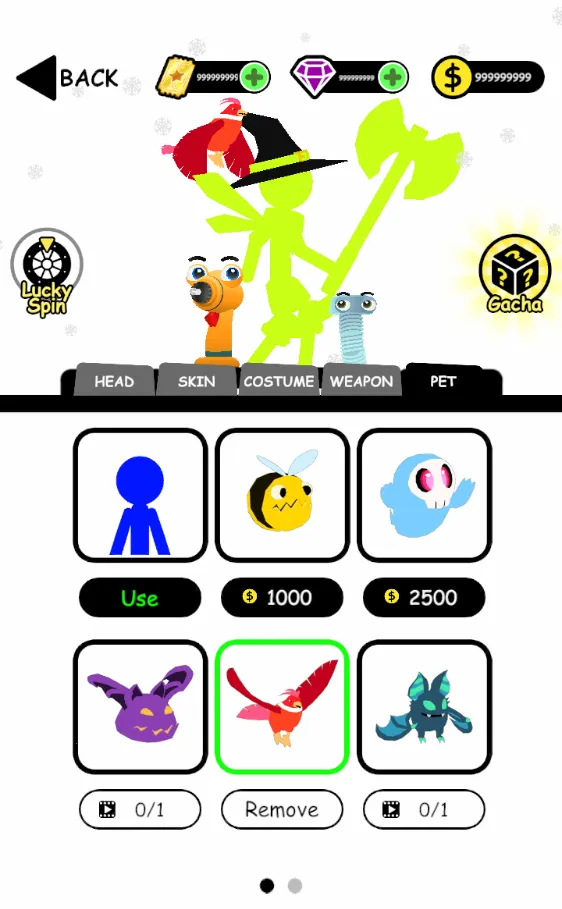This screenshot has height=909, width=562.
Task: Add tickets with the green plus
Action: [255, 77]
